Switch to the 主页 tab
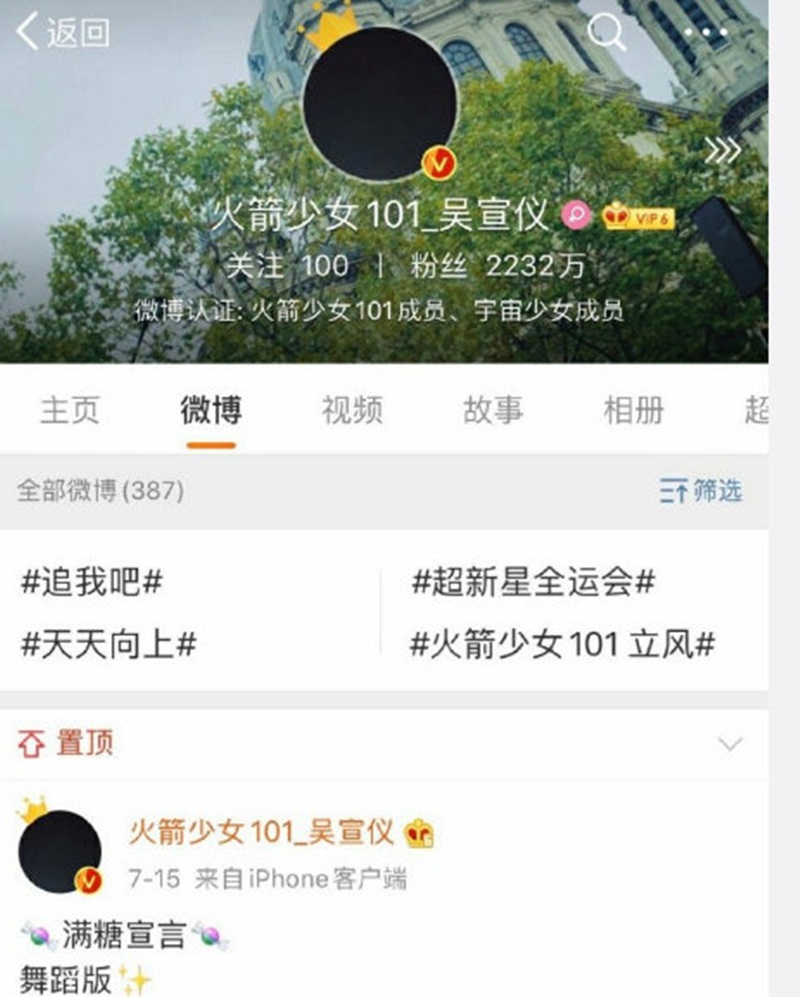The width and height of the screenshot is (800, 997). tap(69, 410)
